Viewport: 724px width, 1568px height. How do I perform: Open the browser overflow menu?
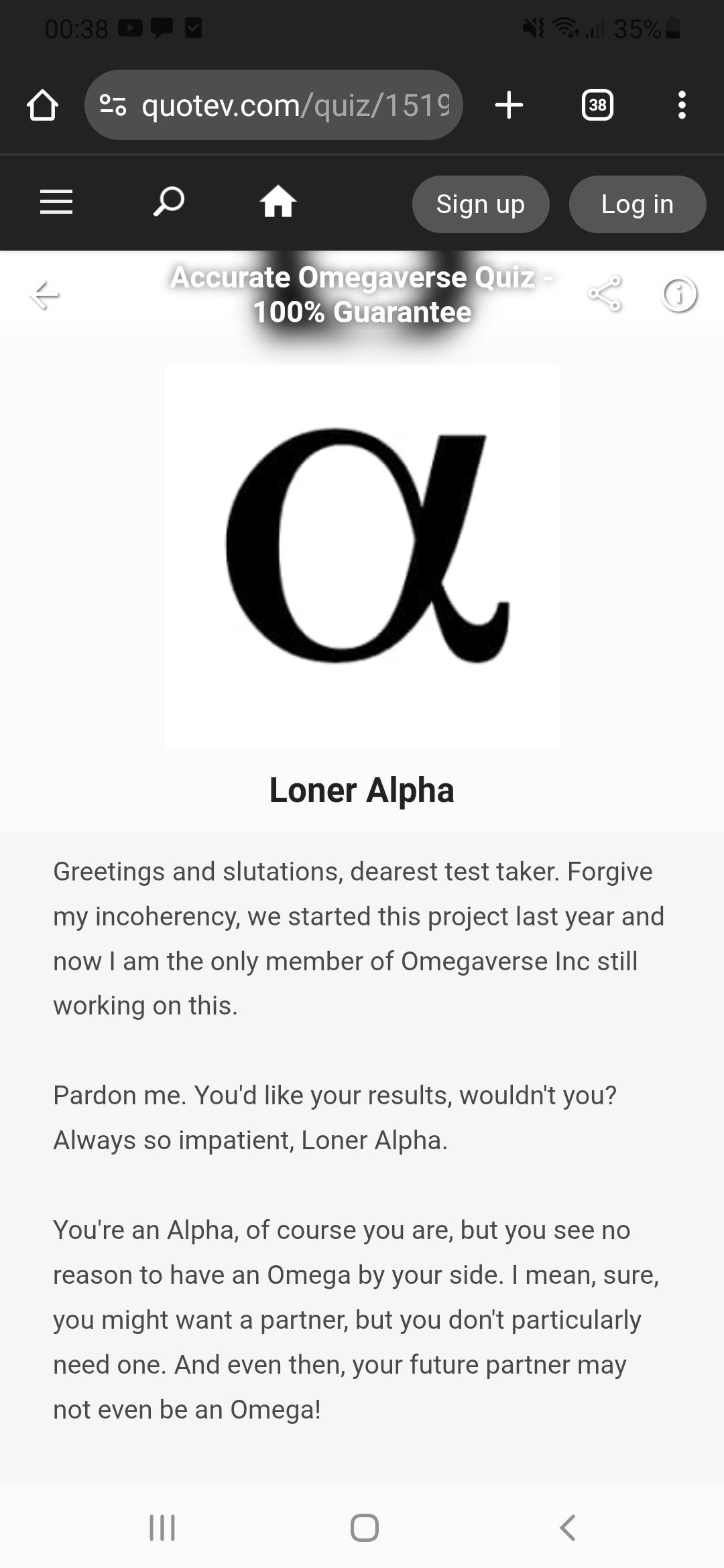click(682, 105)
